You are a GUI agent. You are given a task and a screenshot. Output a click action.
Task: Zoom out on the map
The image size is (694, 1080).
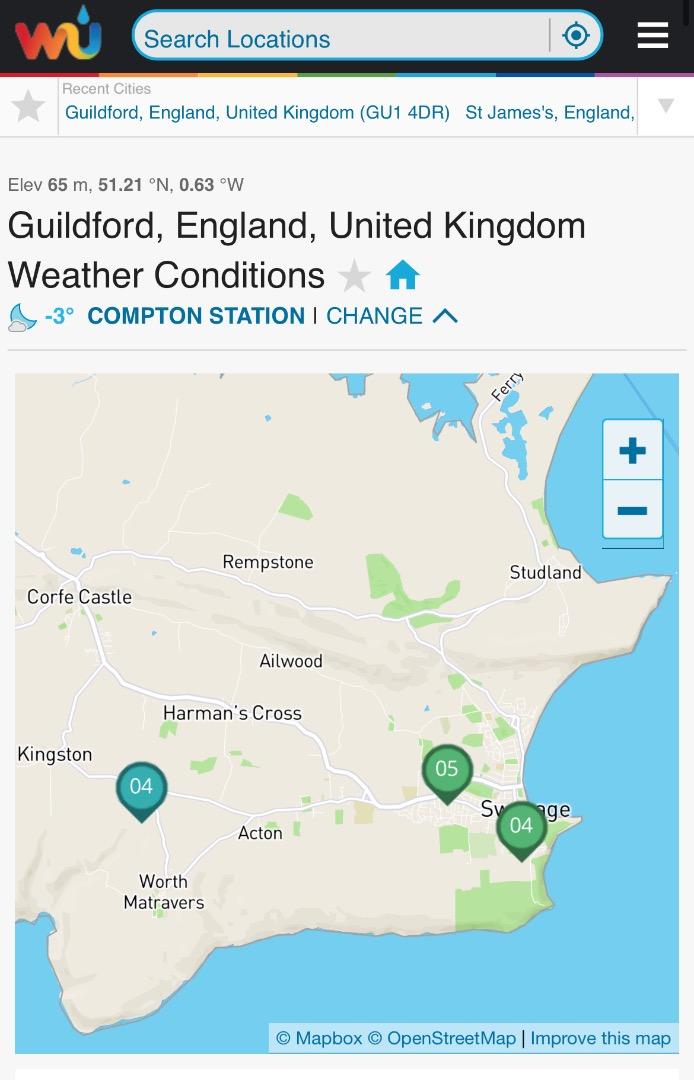pos(632,510)
